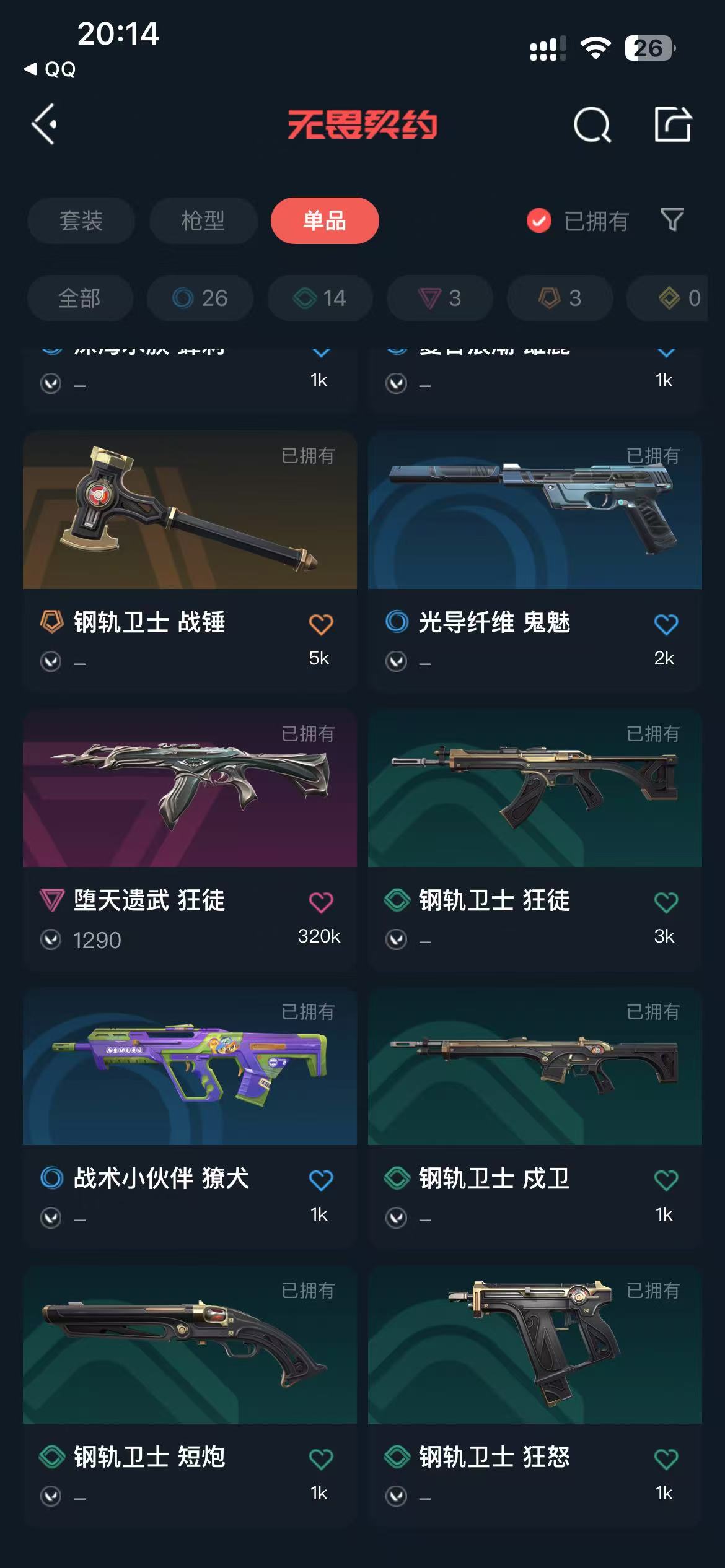Screen dimensions: 725x1568
Task: Like the 钢轨卫士 短炮 skin
Action: coord(321,1459)
